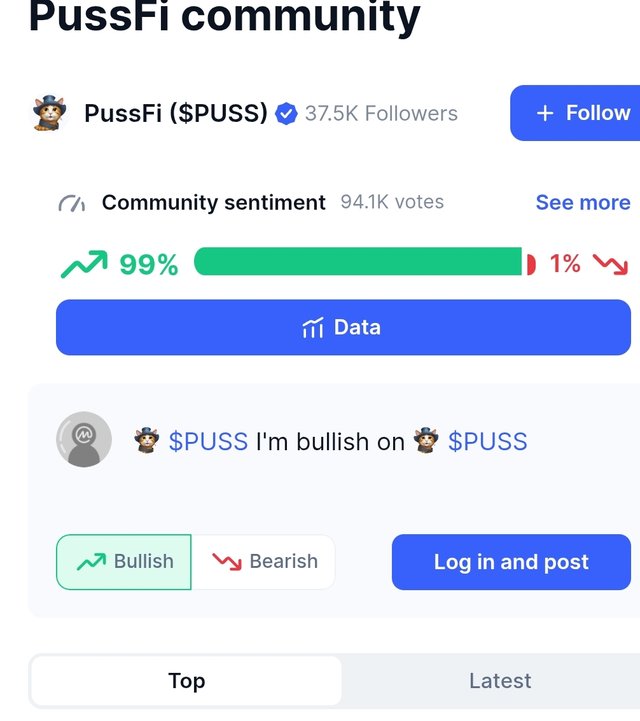Open the Data button
This screenshot has width=640, height=721.
(x=343, y=328)
